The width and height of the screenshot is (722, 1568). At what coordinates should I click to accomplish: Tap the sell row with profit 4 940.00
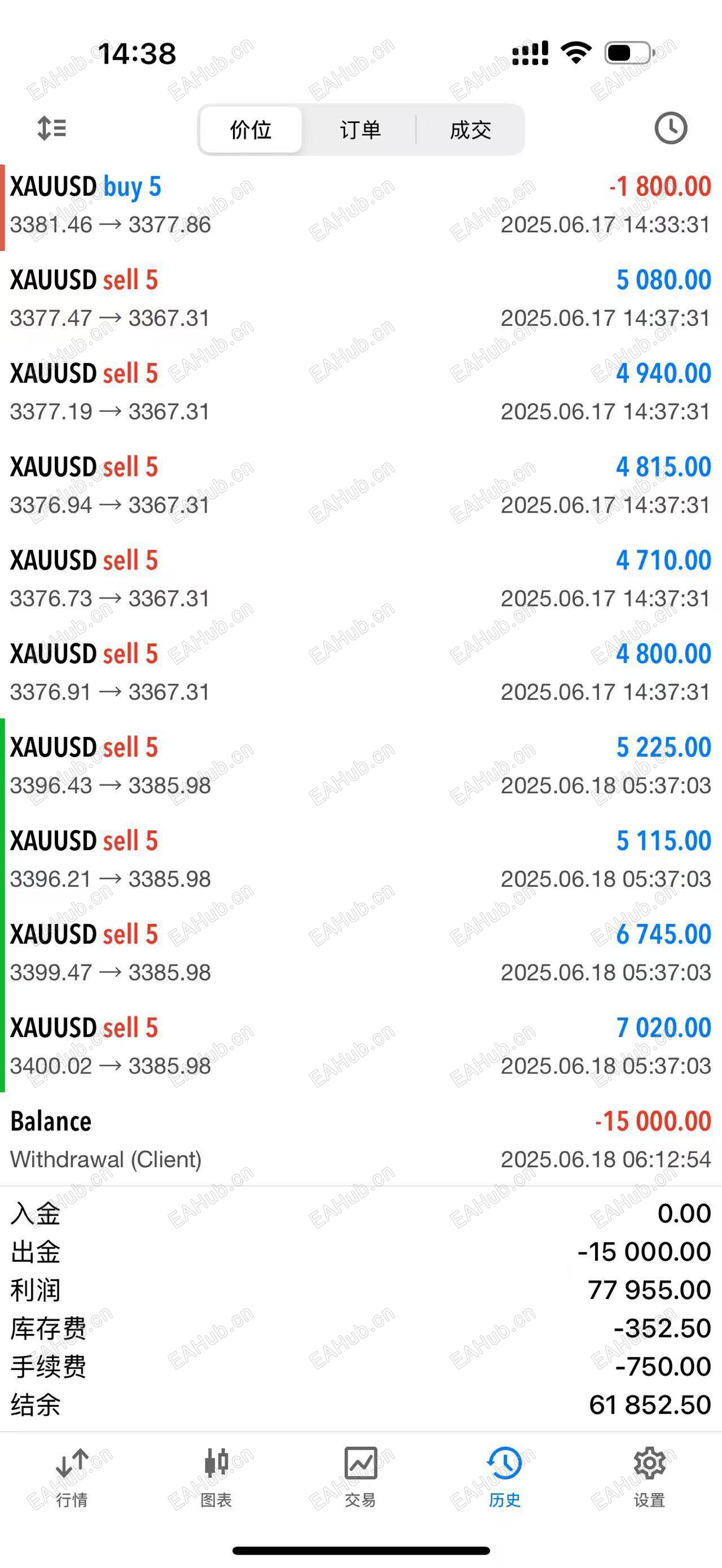coord(360,392)
